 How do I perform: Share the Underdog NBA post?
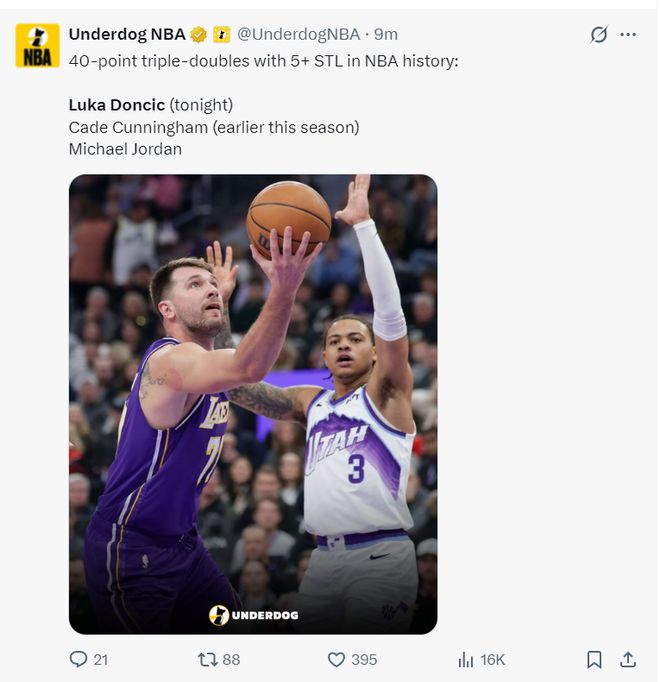(x=628, y=659)
